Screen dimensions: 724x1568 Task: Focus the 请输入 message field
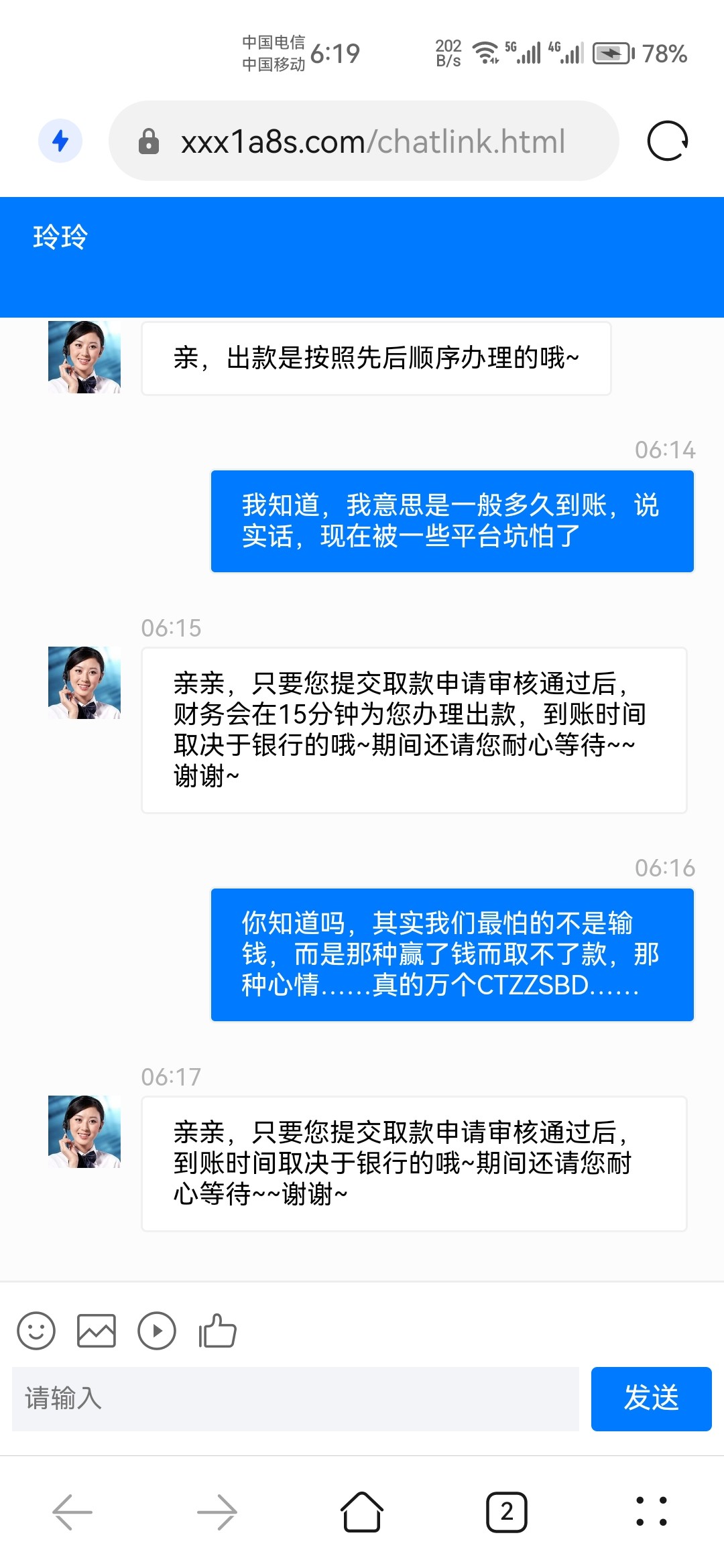(x=295, y=1398)
